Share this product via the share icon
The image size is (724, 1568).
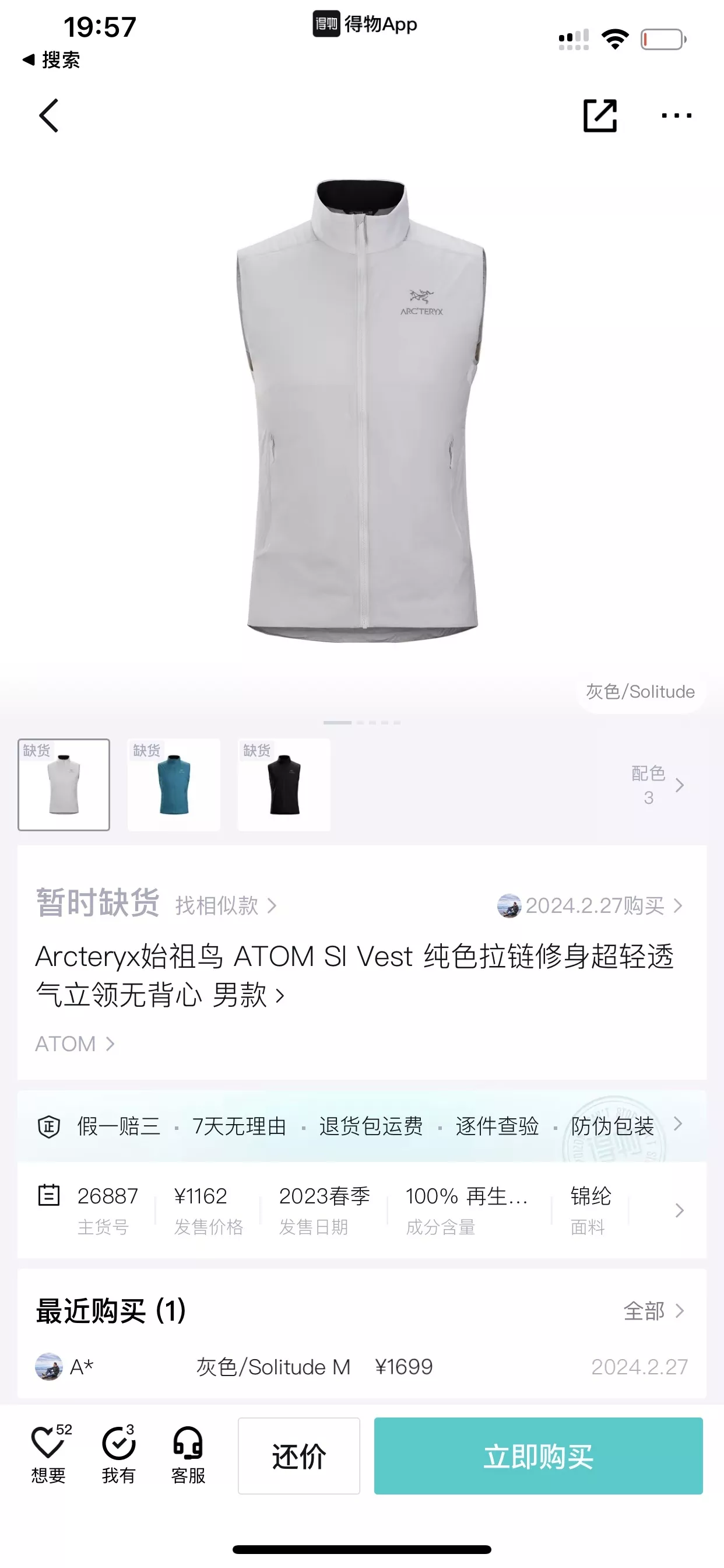click(x=600, y=115)
